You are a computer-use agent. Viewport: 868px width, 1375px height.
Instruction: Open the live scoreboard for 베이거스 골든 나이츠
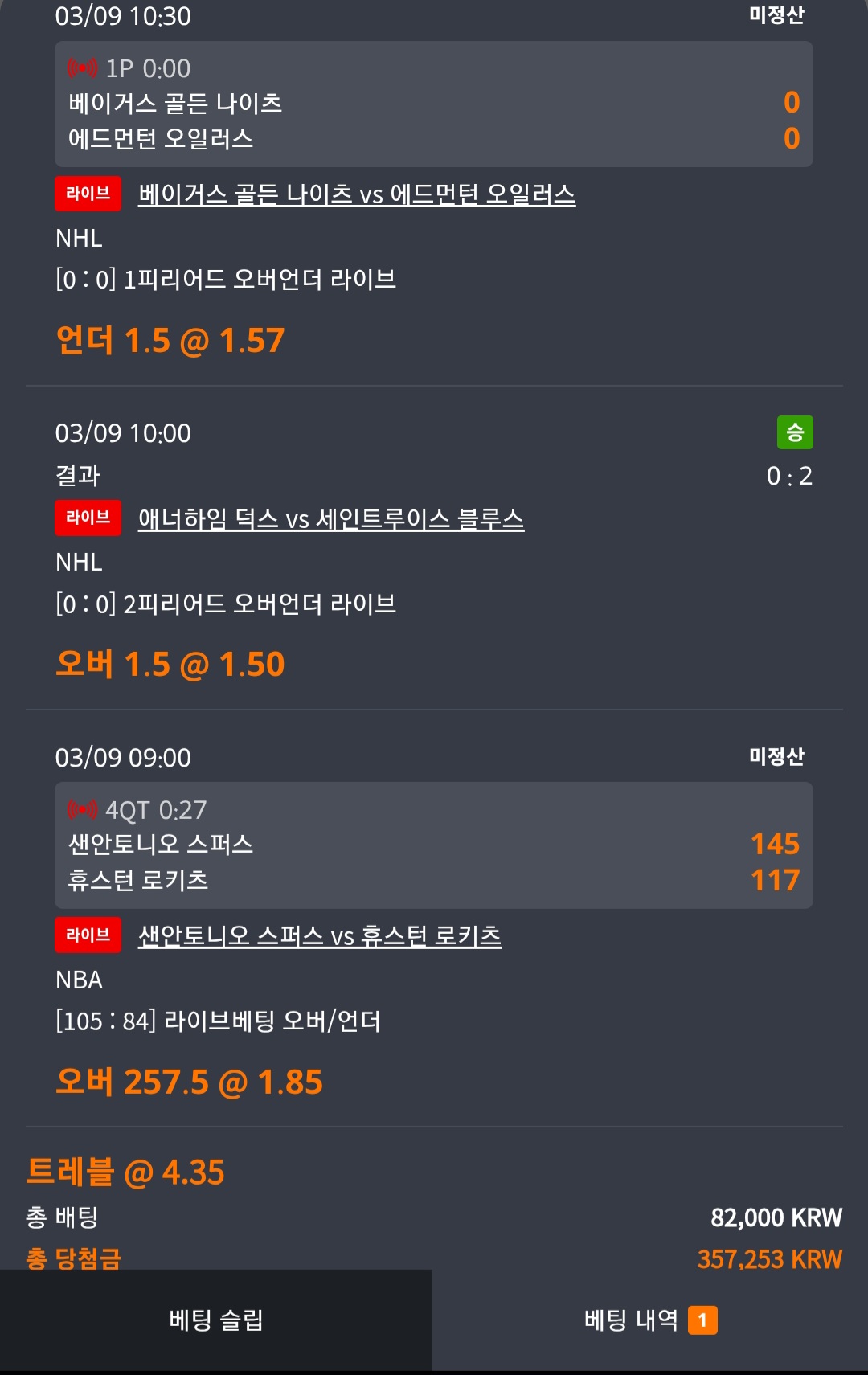click(433, 104)
